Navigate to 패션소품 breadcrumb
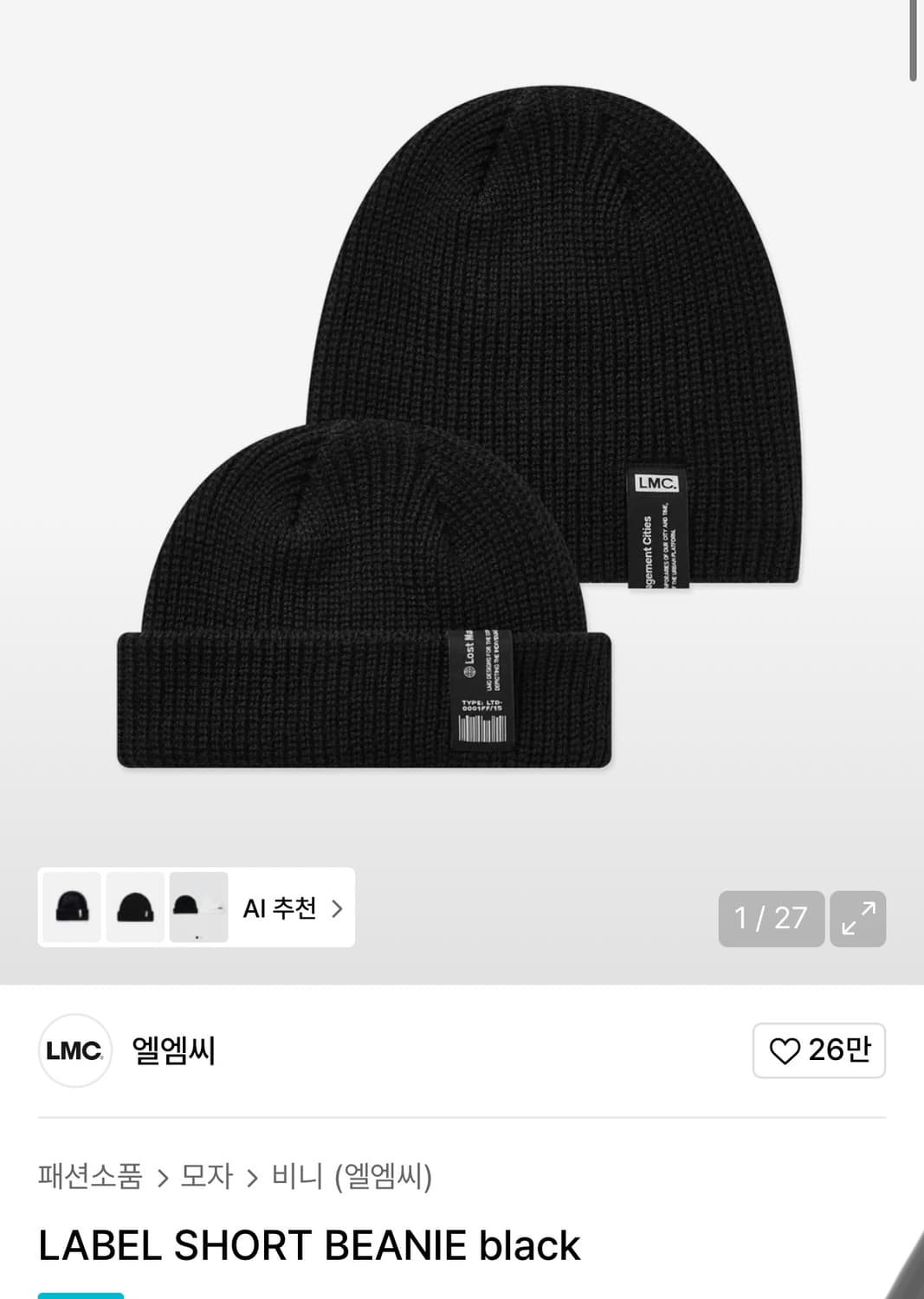Screen dimensions: 924x1299 pos(89,1175)
